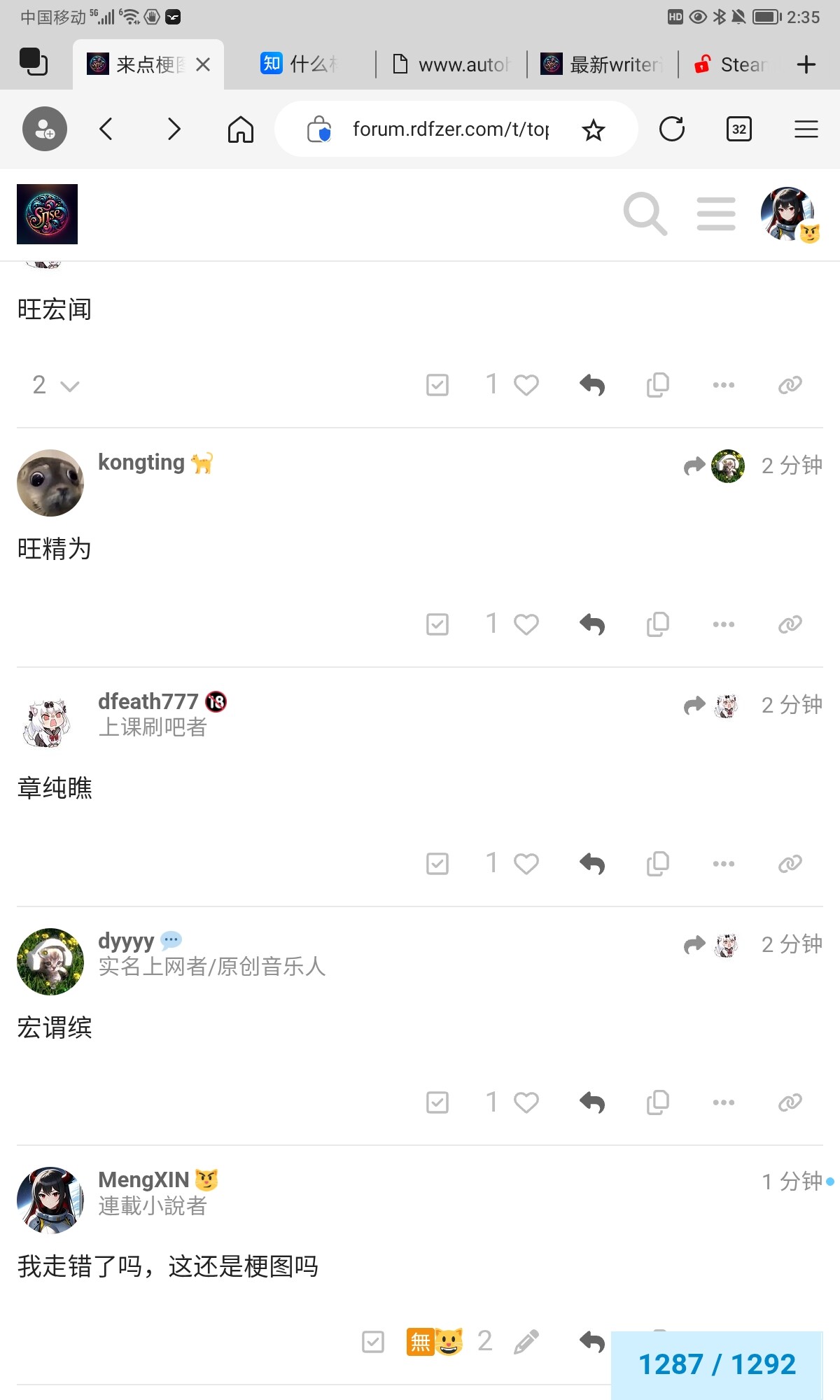Edit MengXIN's post with the pencil
This screenshot has height=1400, width=840.
pyautogui.click(x=526, y=1342)
